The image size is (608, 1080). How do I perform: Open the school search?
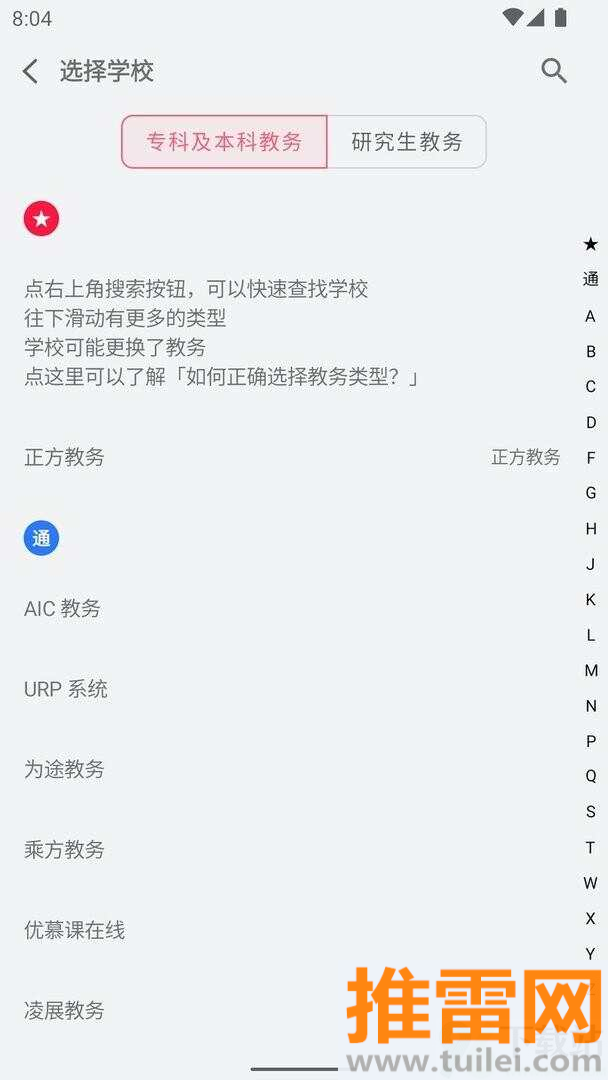click(x=554, y=70)
